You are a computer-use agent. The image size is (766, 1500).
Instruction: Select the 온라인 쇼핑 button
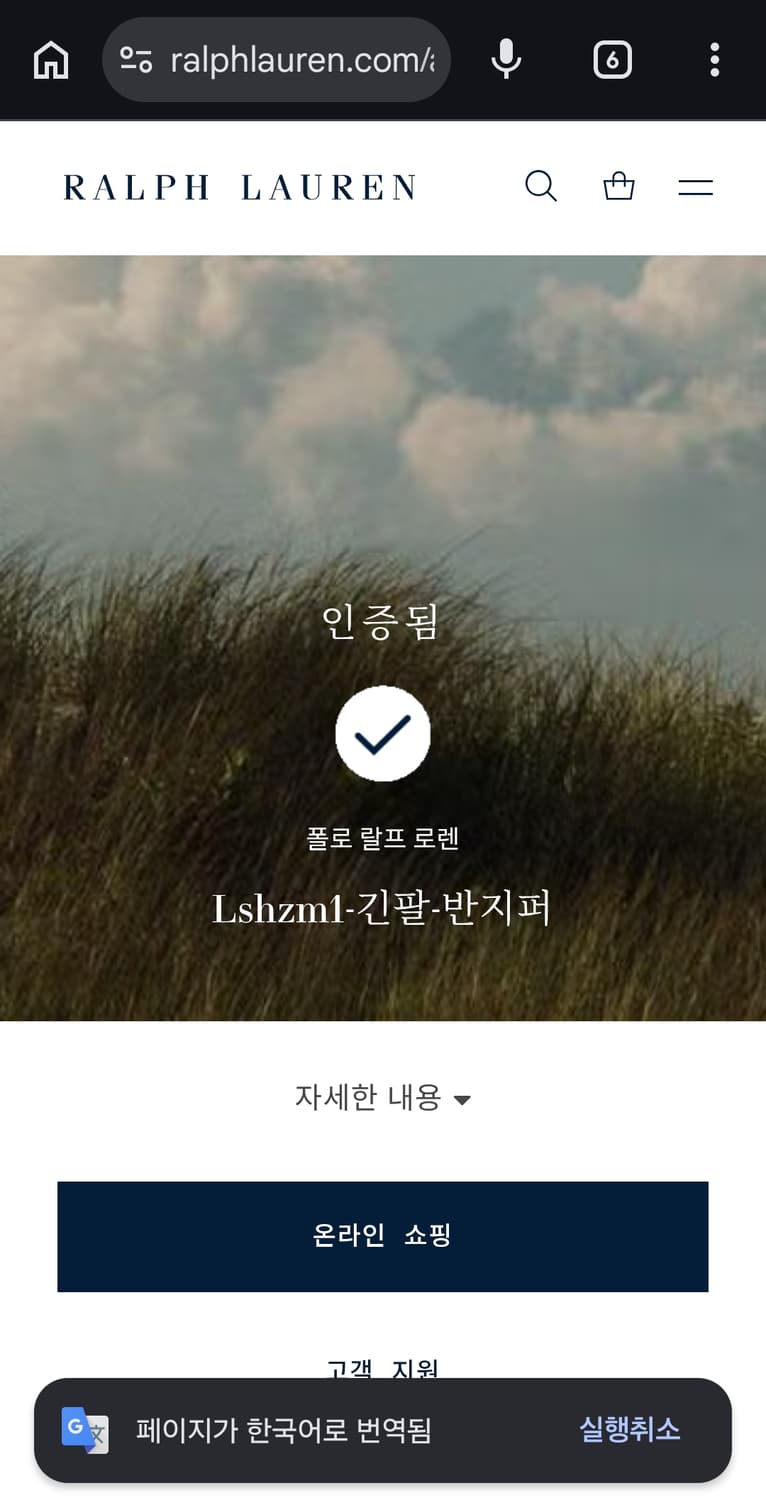pyautogui.click(x=383, y=1236)
